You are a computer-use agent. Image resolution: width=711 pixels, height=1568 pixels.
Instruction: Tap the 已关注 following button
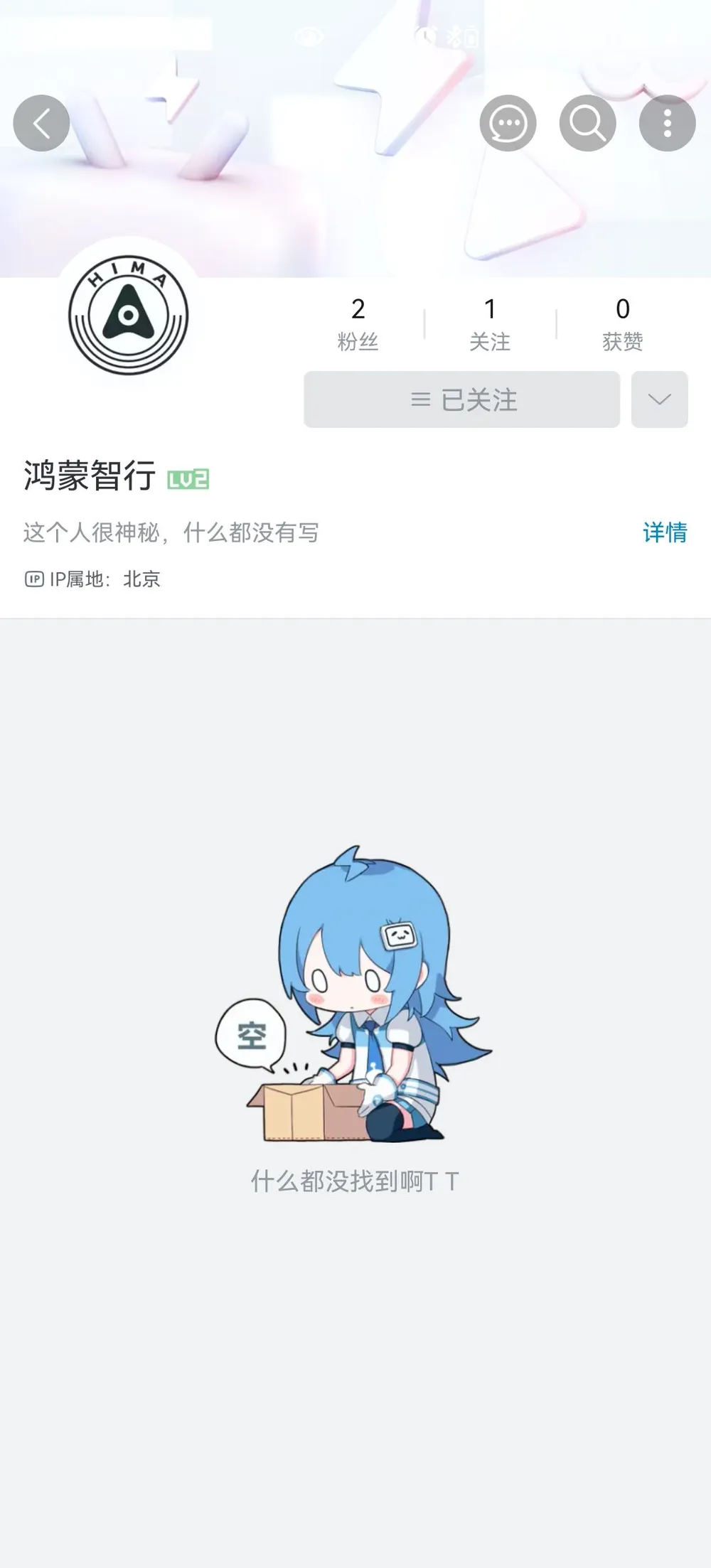[462, 399]
